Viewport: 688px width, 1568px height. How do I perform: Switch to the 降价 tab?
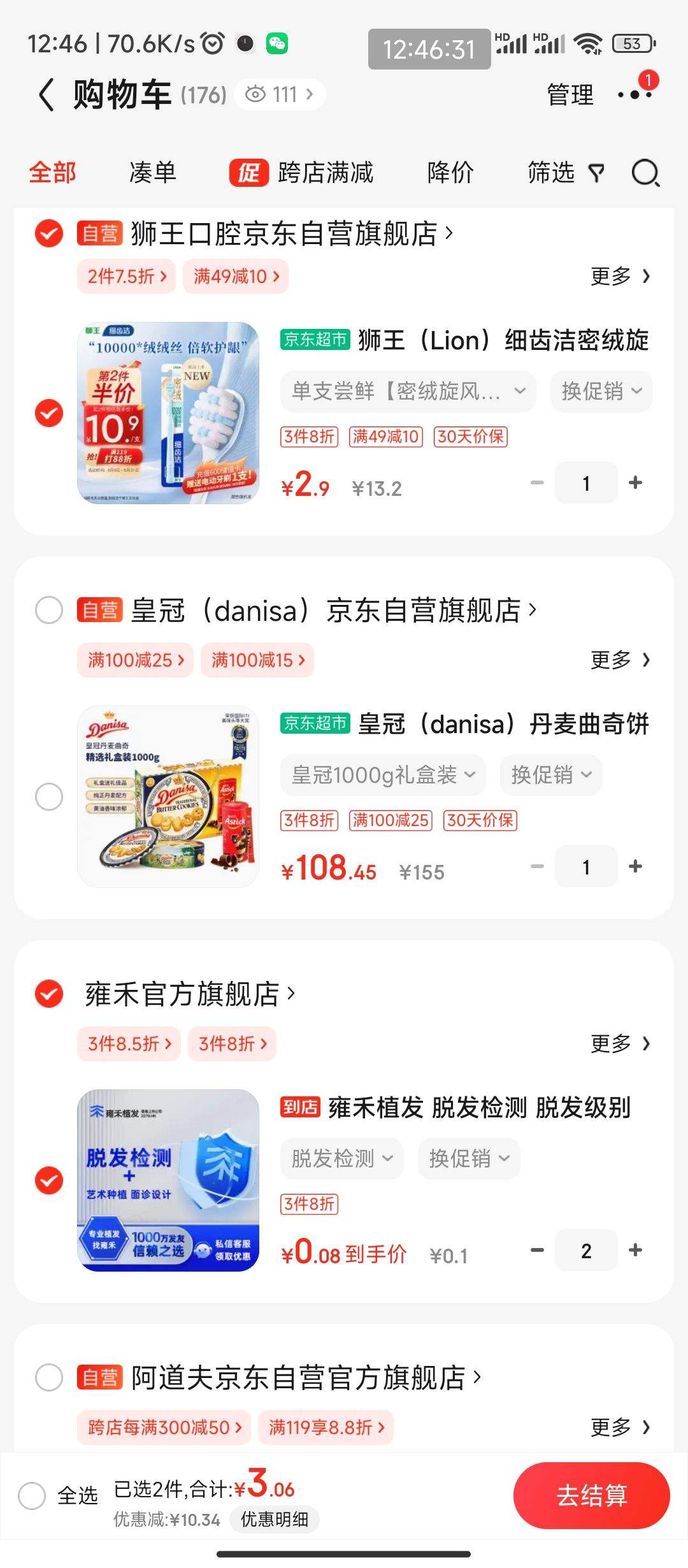pyautogui.click(x=450, y=173)
